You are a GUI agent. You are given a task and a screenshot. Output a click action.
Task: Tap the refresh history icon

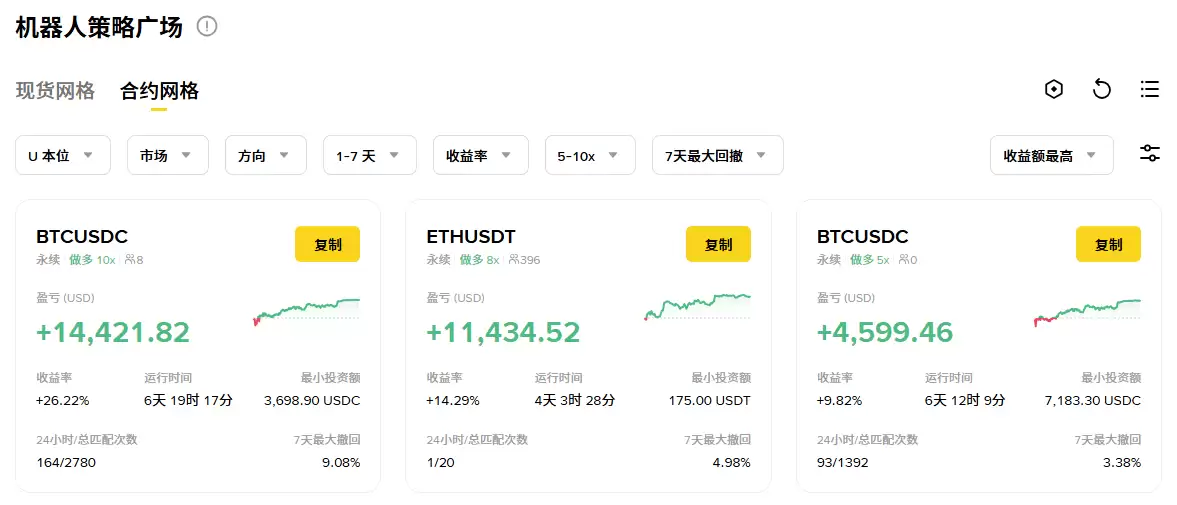point(1102,90)
